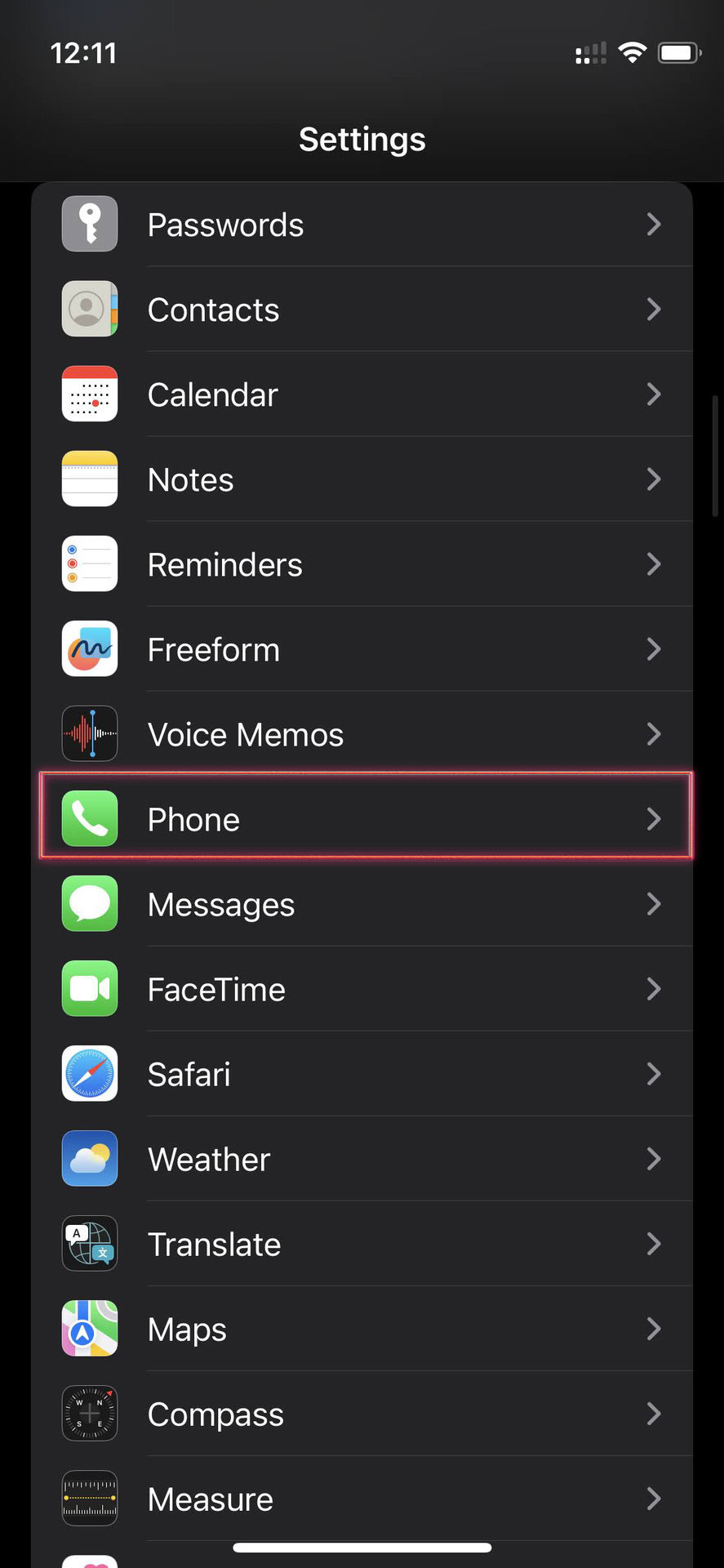
Task: Open the Notes settings row
Action: point(362,479)
